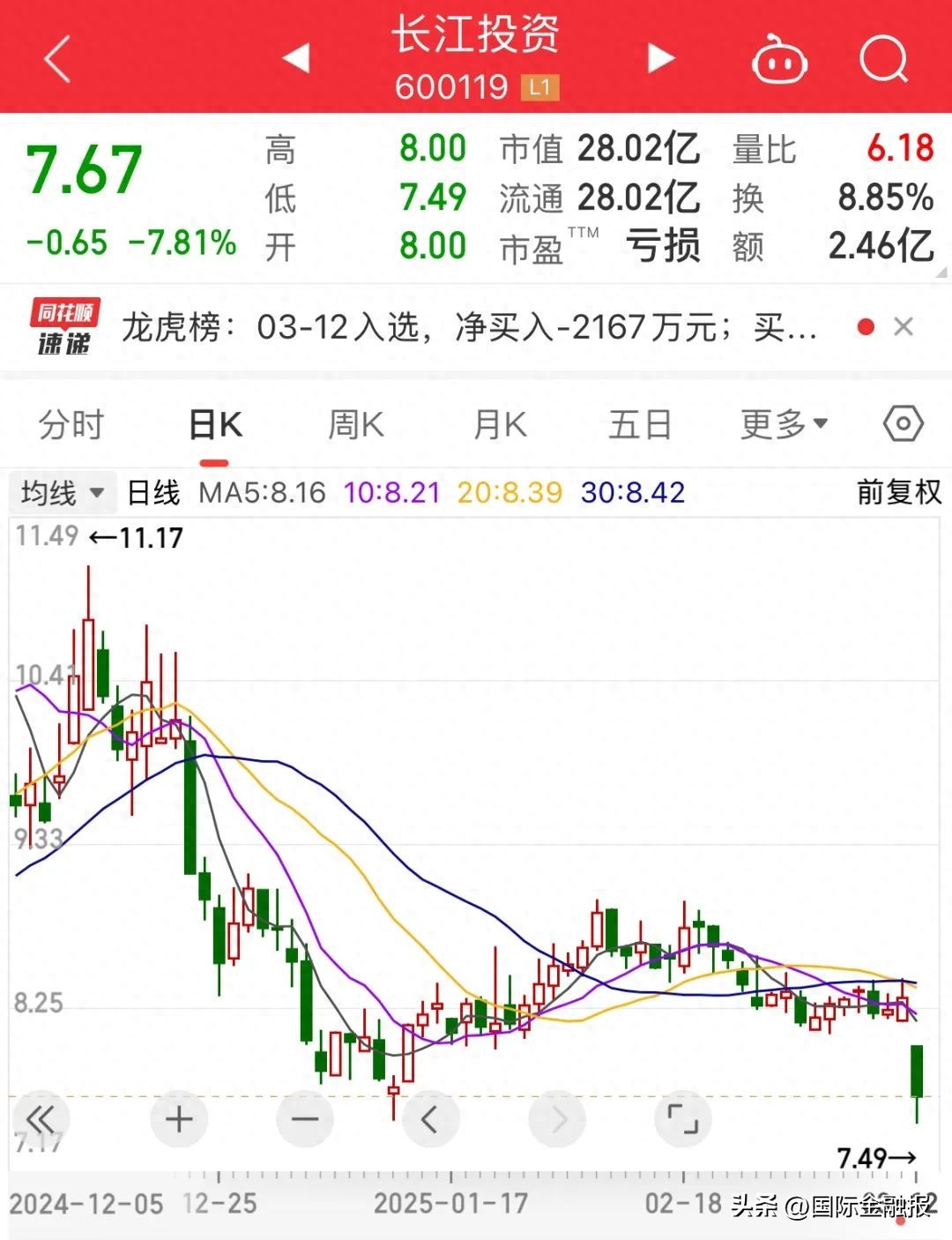The image size is (952, 1240).
Task: Zoom out the K-line chart
Action: (x=305, y=1120)
